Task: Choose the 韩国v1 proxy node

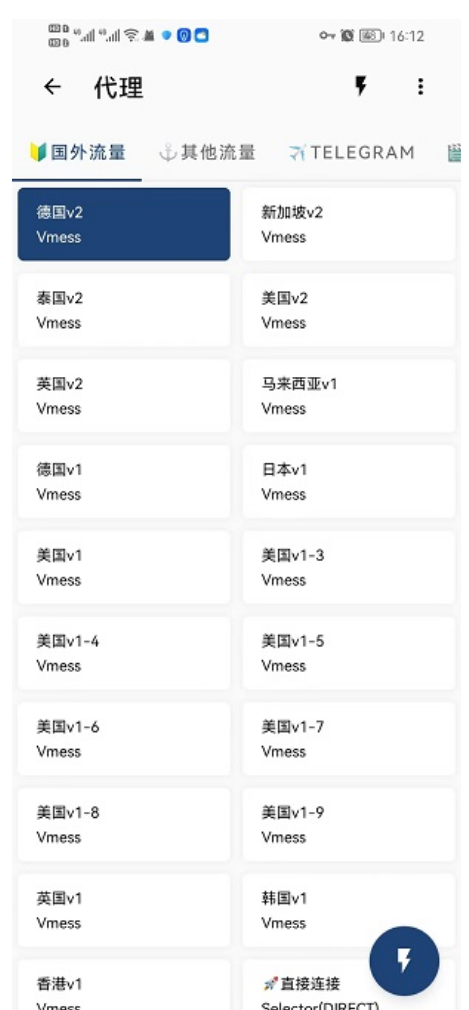Action: [349, 910]
